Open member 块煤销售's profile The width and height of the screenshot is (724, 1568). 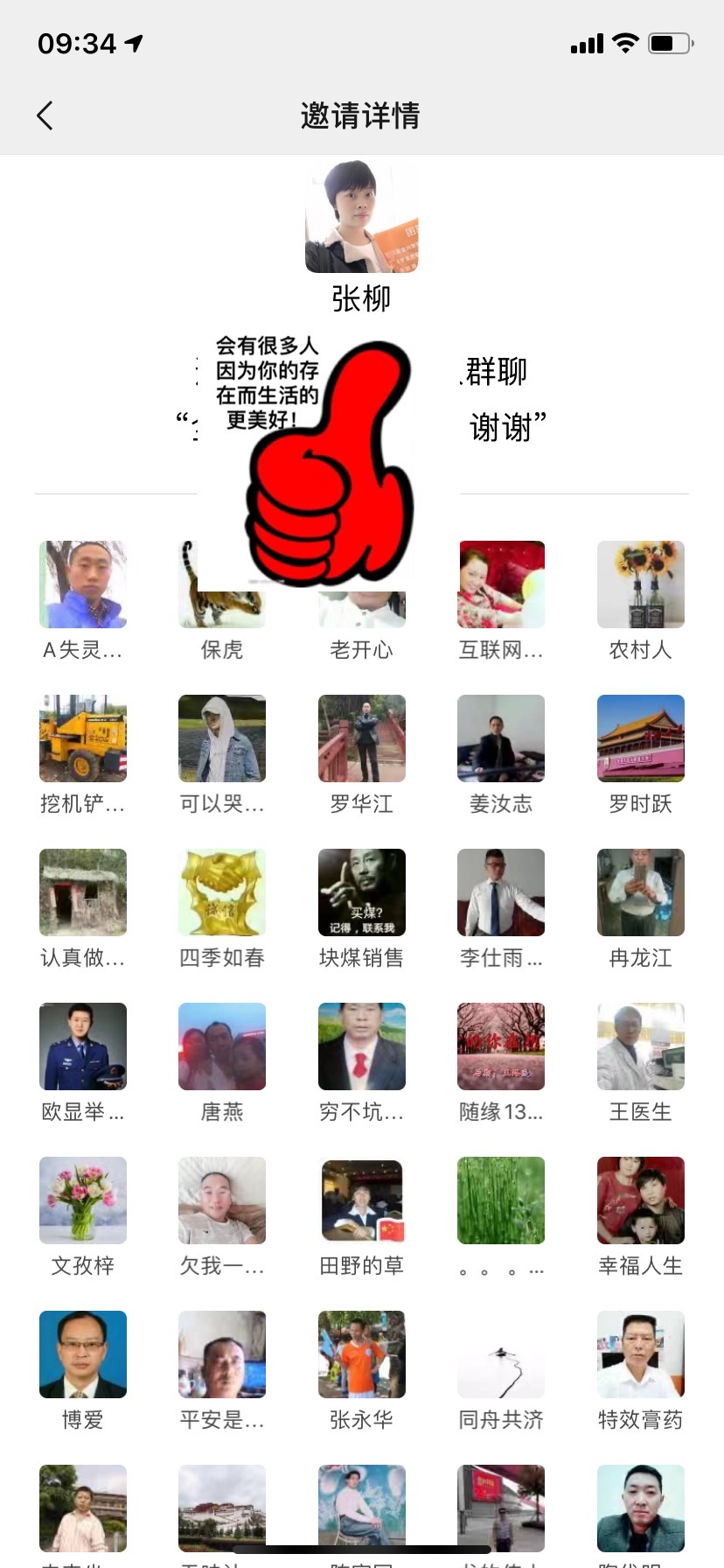[x=361, y=892]
